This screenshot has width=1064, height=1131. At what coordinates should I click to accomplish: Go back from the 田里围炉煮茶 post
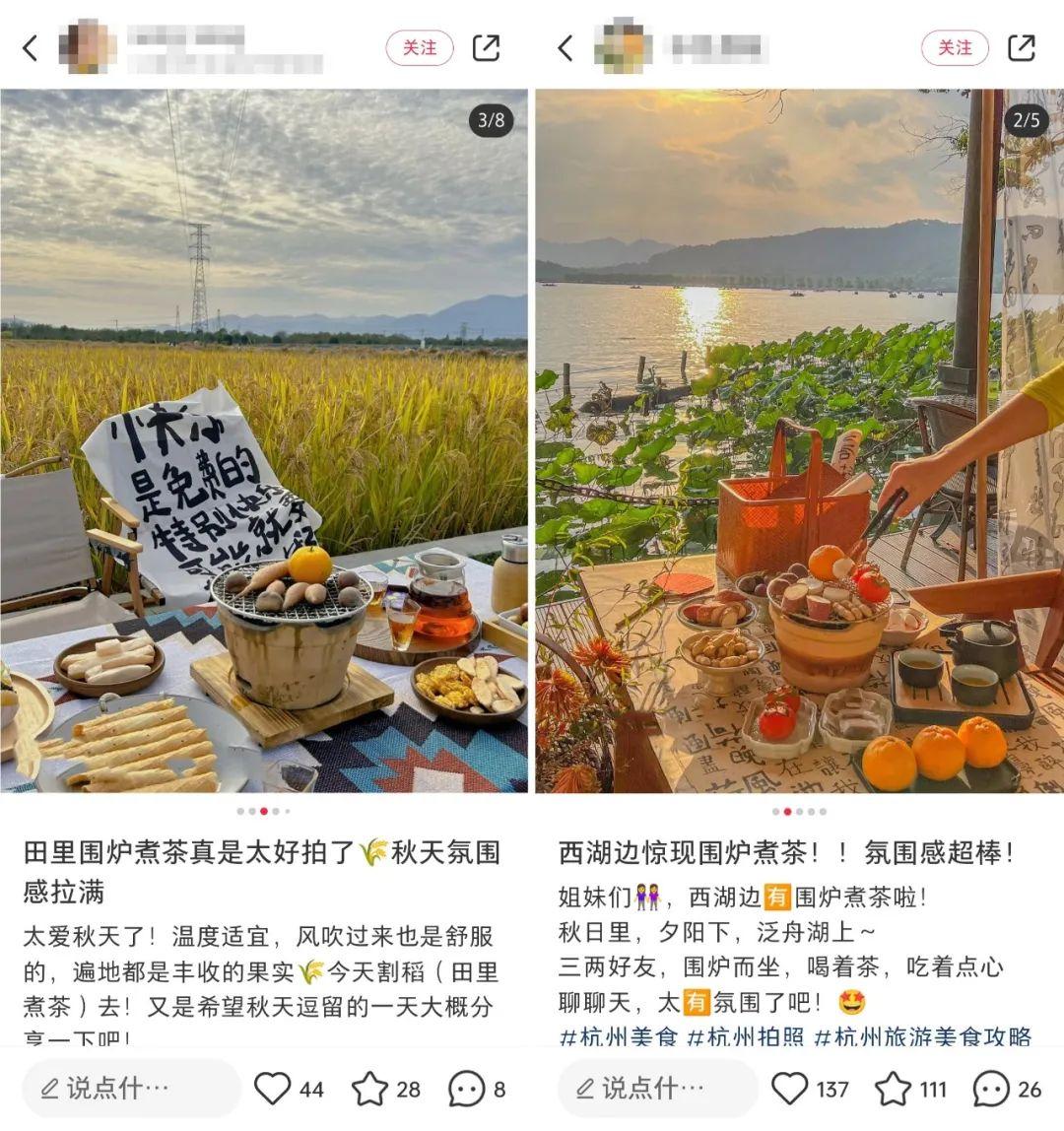31,47
